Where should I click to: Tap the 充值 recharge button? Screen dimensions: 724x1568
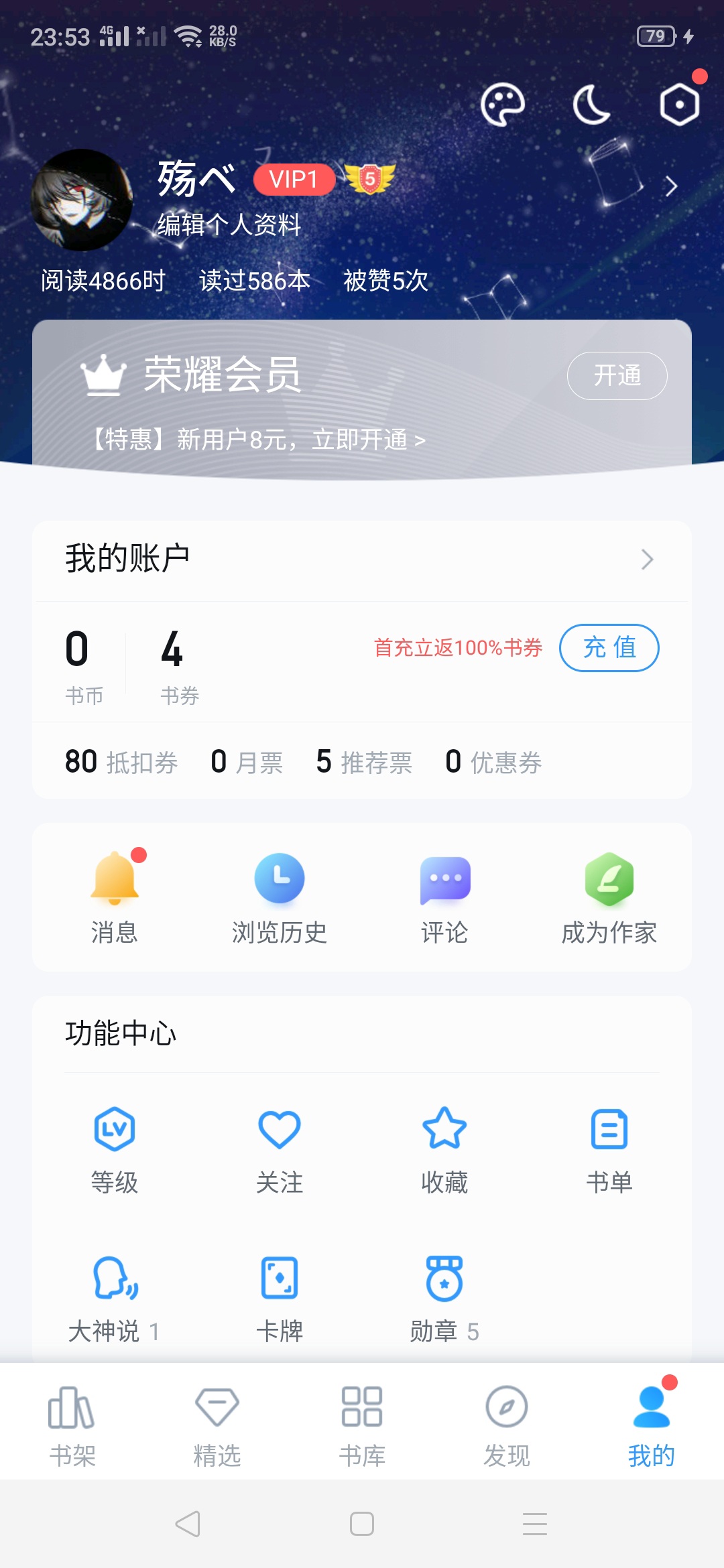click(x=609, y=648)
